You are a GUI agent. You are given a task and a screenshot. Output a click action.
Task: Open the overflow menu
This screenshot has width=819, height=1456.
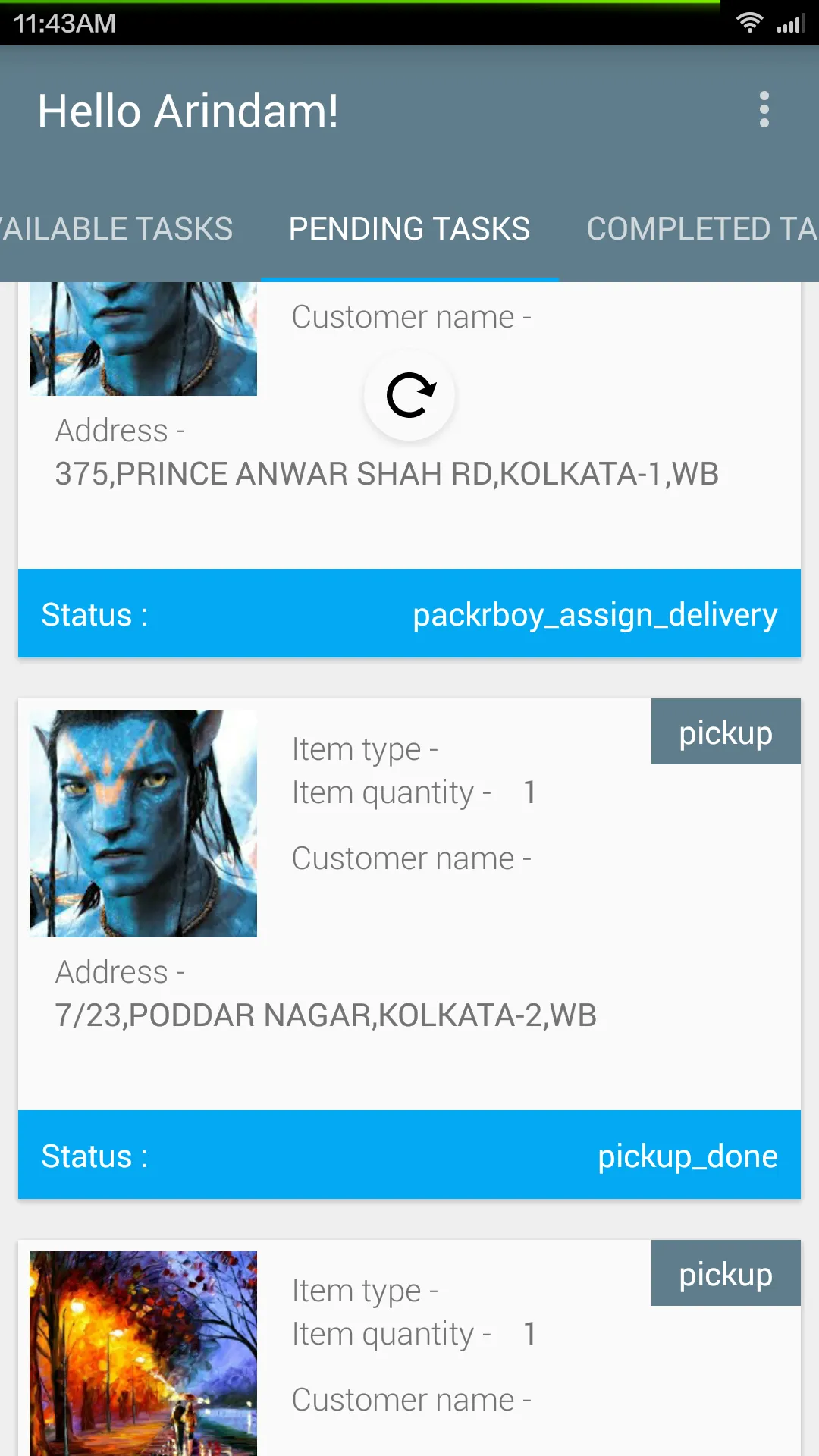tap(764, 110)
